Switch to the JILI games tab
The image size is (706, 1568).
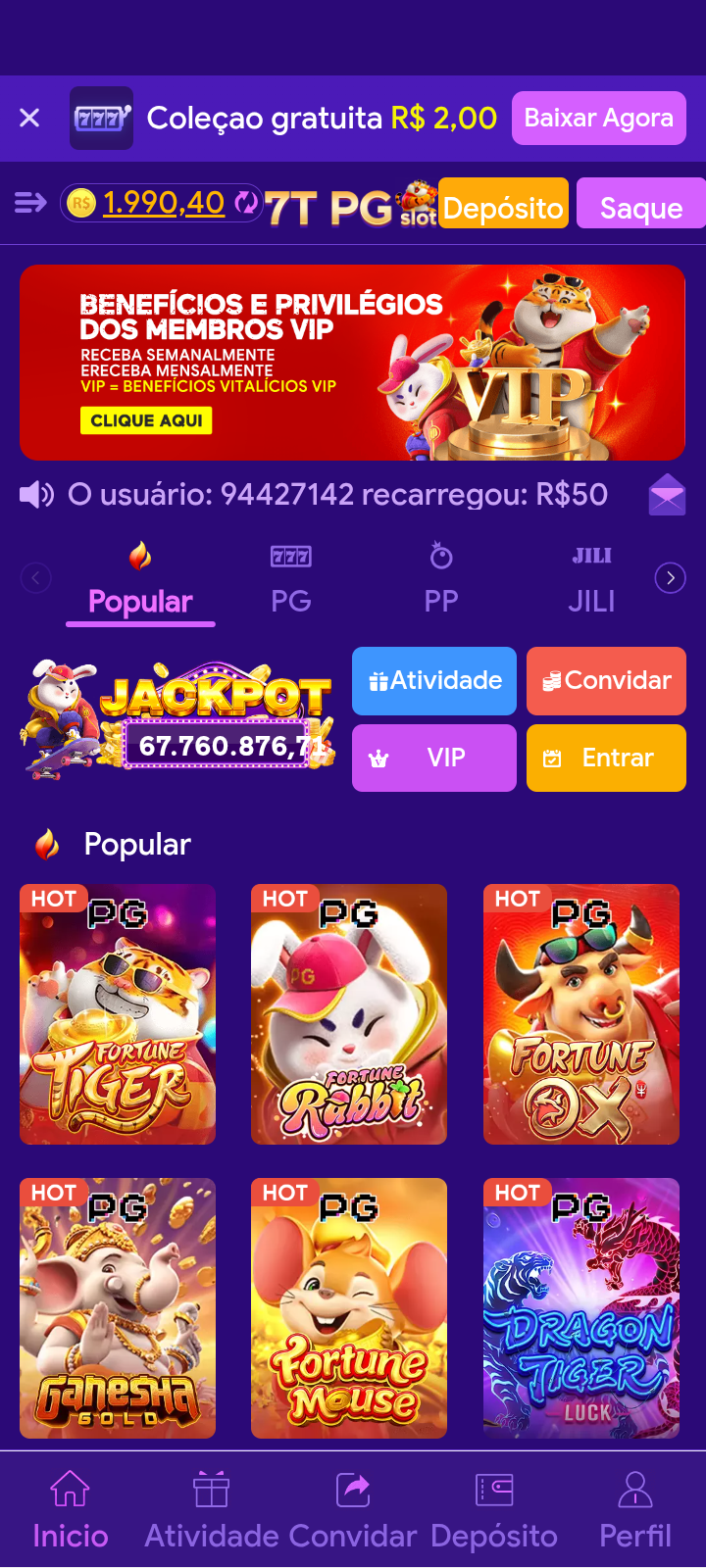point(591,580)
